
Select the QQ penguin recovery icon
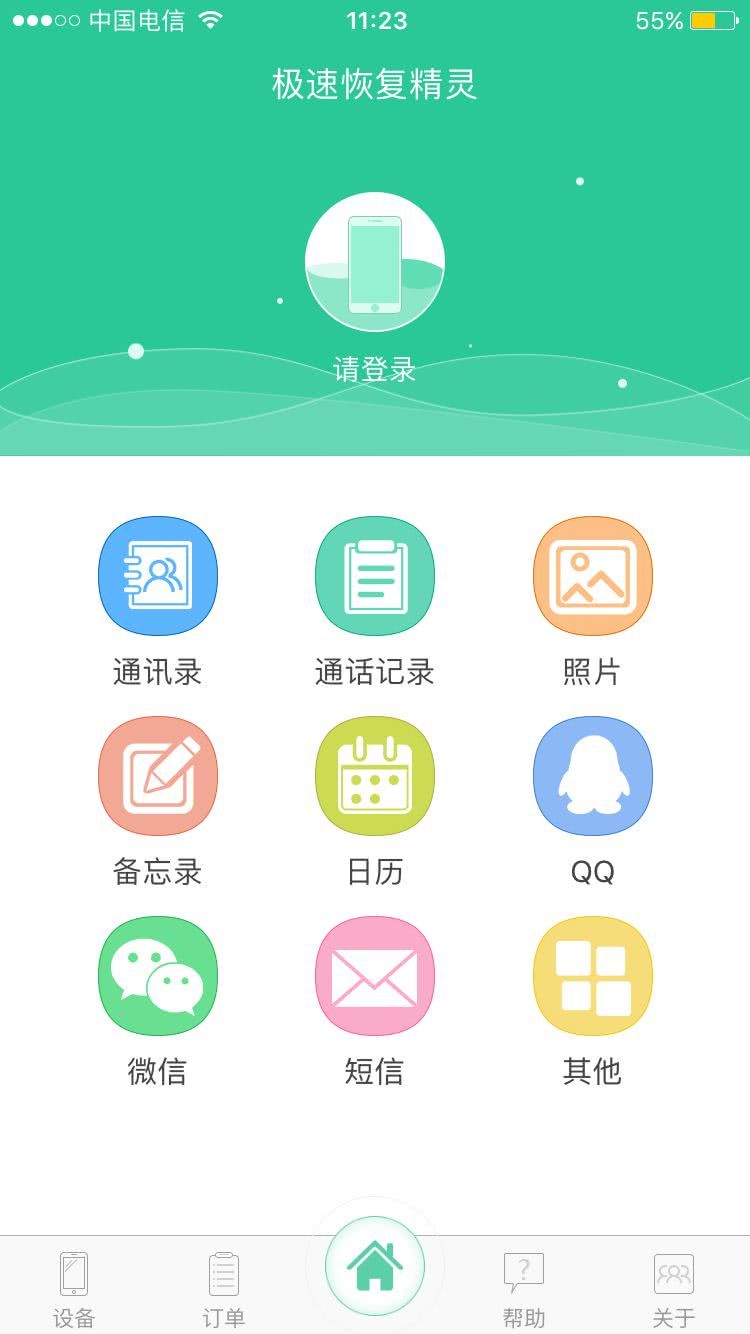(592, 776)
